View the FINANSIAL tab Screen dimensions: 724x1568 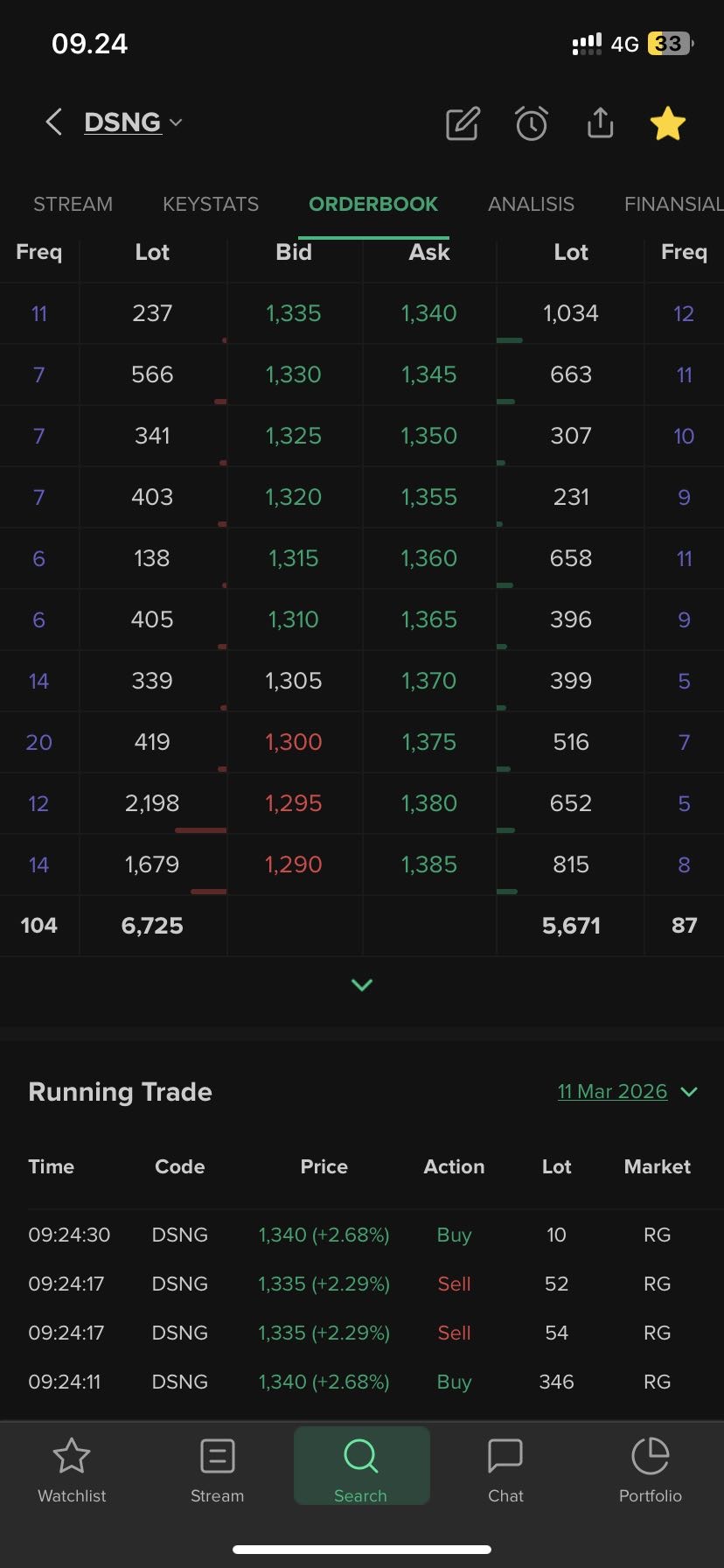[673, 204]
